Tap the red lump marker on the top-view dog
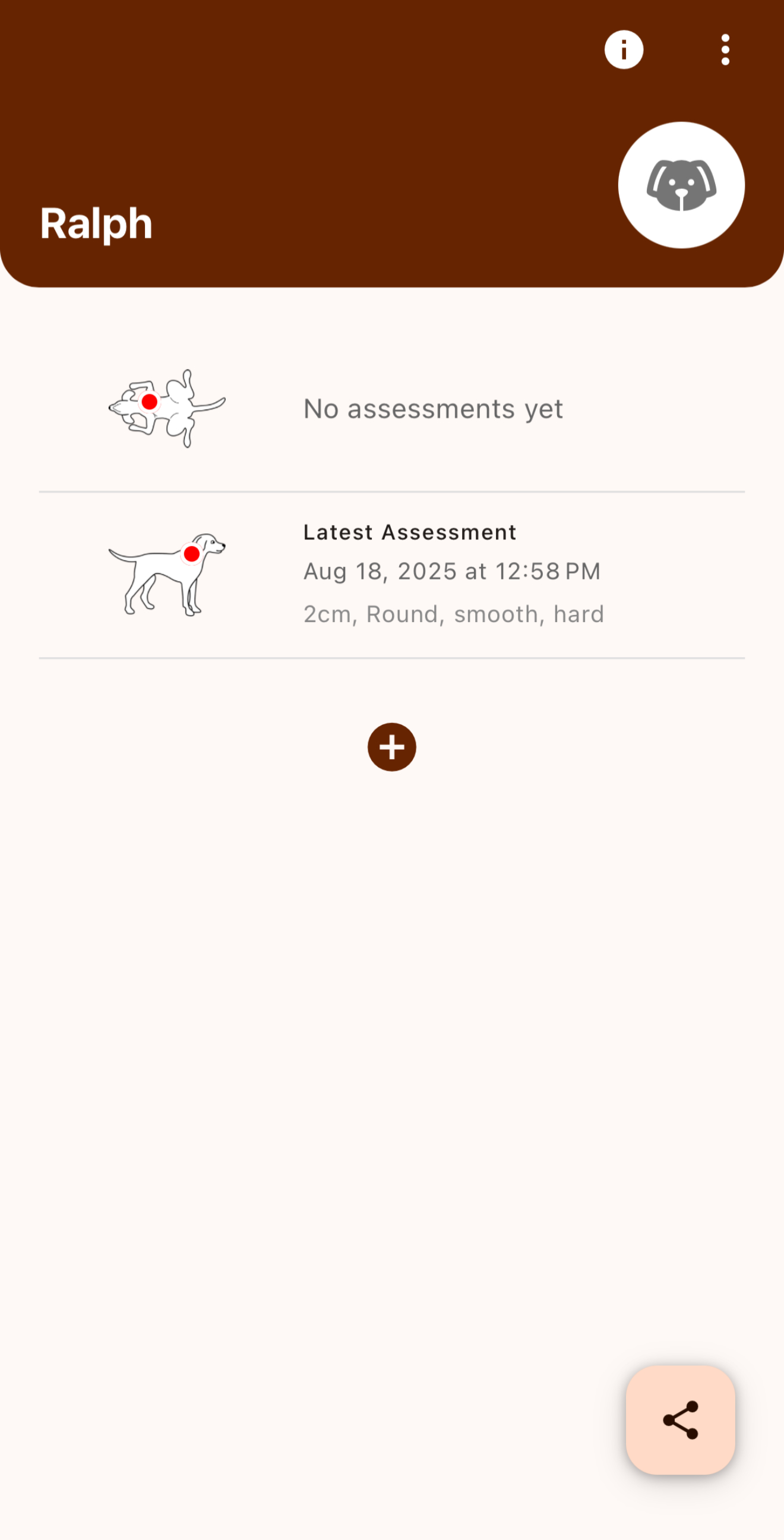Screen dimensions: 784x1540 150,403
